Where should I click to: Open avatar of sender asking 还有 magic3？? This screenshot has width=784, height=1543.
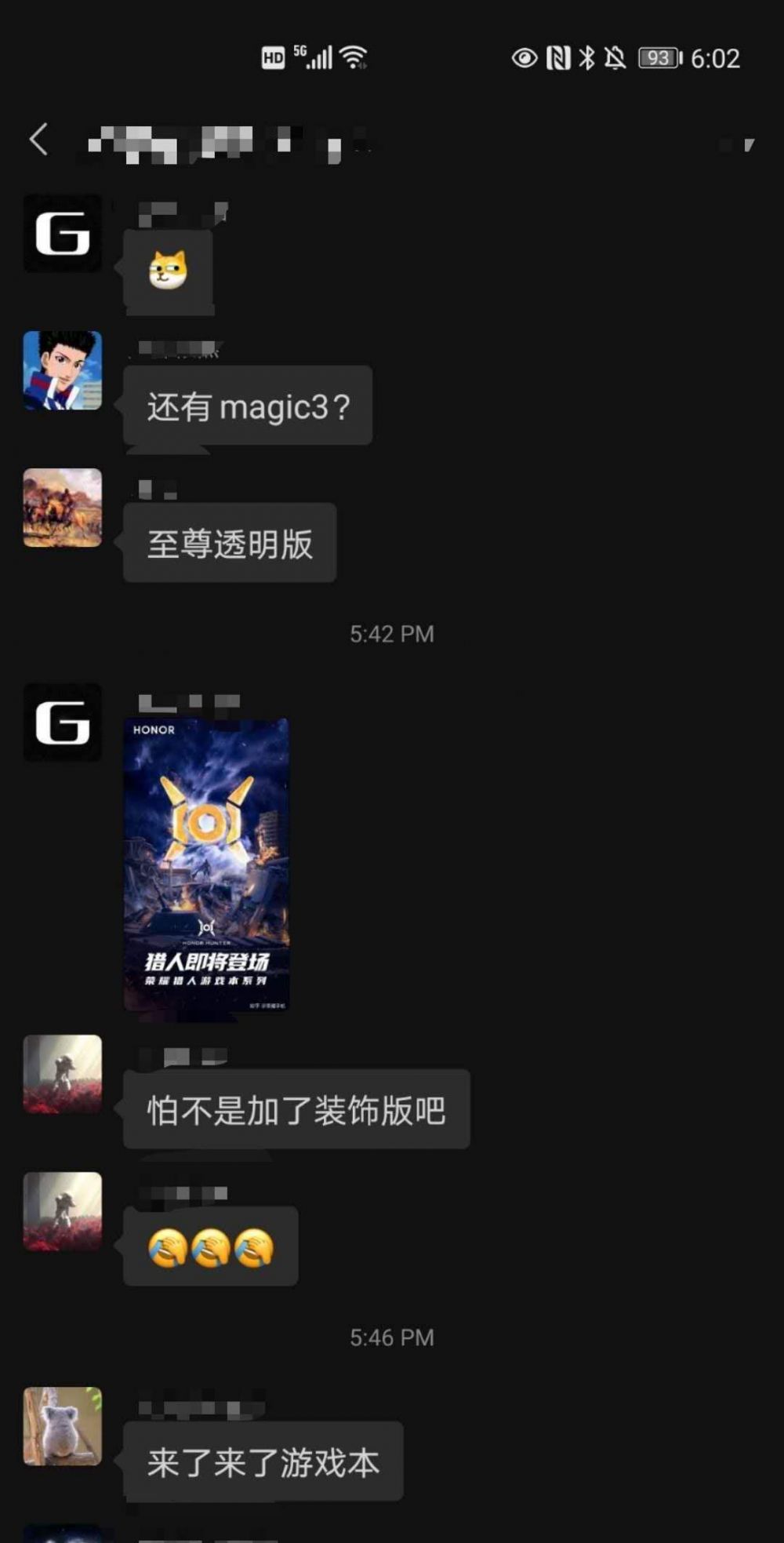point(63,370)
